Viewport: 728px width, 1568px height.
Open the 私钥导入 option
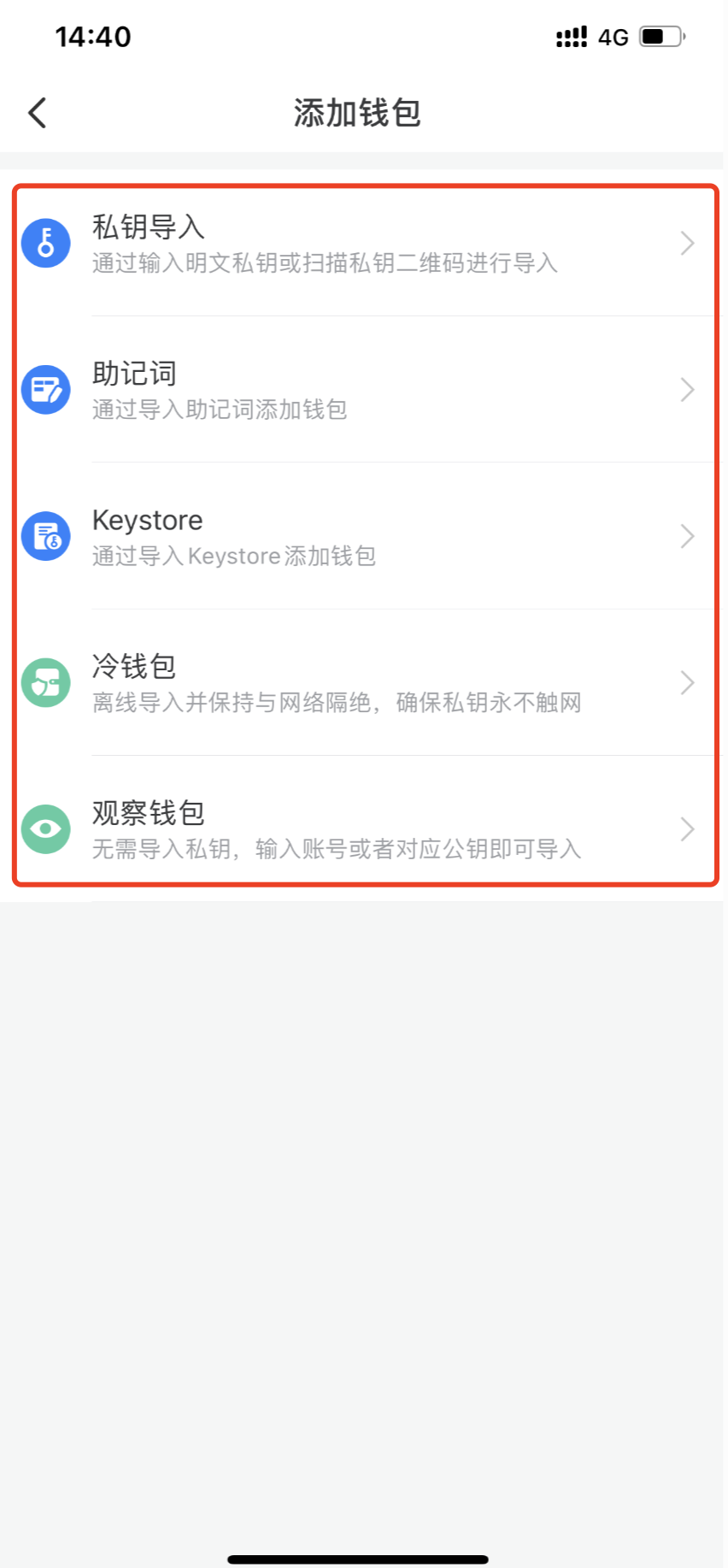[x=364, y=244]
